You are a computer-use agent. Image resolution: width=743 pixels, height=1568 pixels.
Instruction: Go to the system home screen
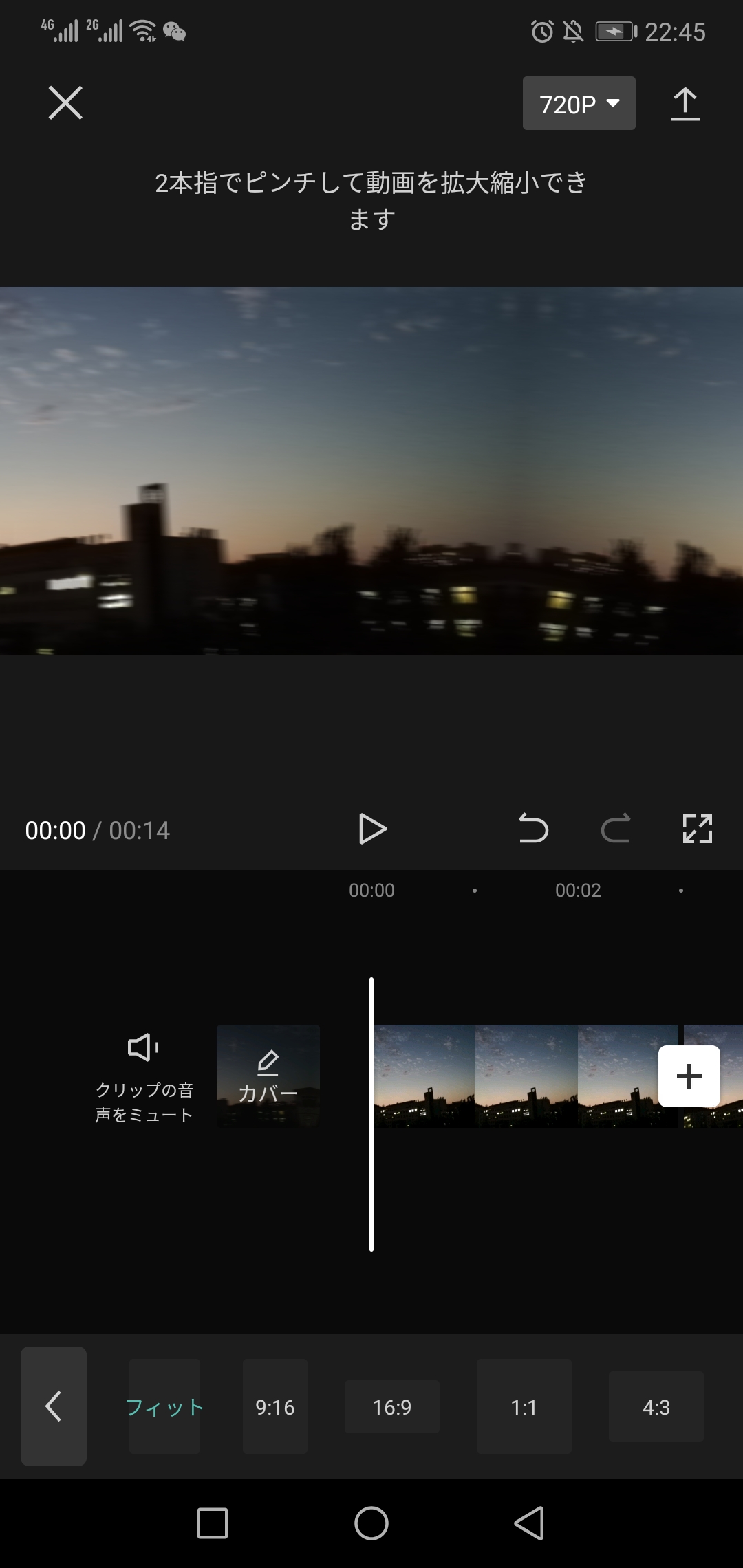coord(371,1523)
